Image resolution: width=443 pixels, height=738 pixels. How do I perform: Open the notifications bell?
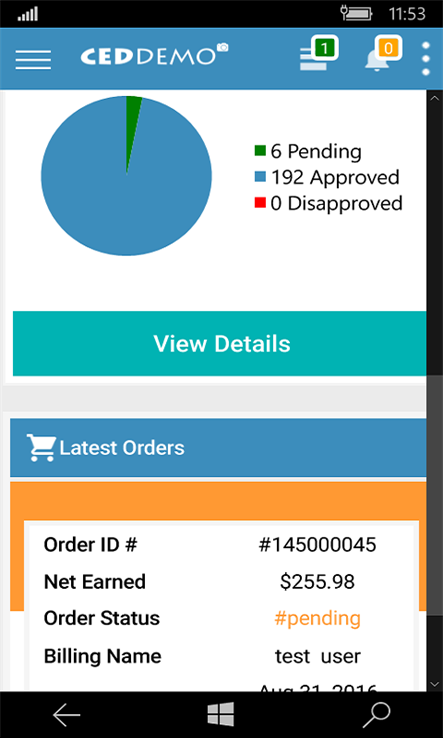click(x=383, y=54)
